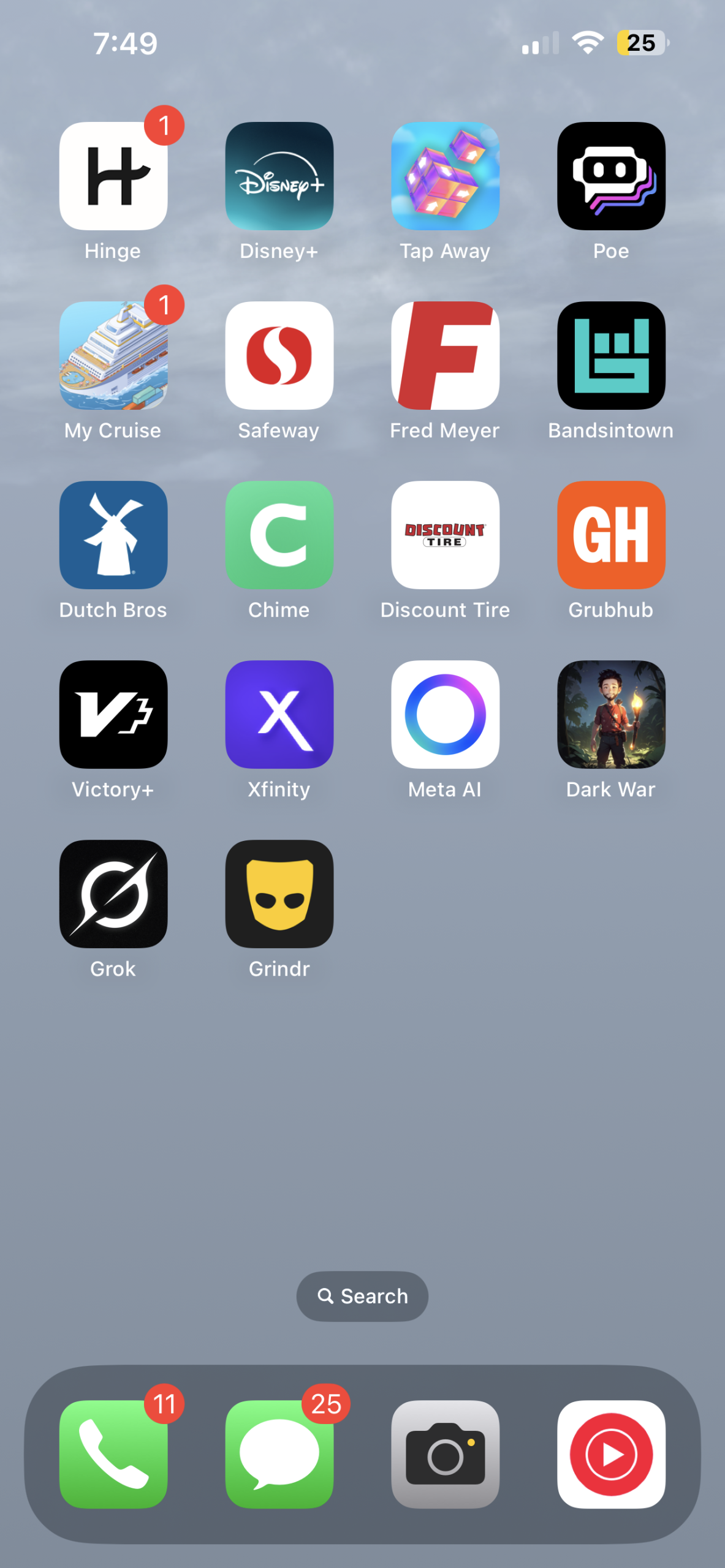Screen dimensions: 725x1568
Task: Open the Xfinity app
Action: 279,714
